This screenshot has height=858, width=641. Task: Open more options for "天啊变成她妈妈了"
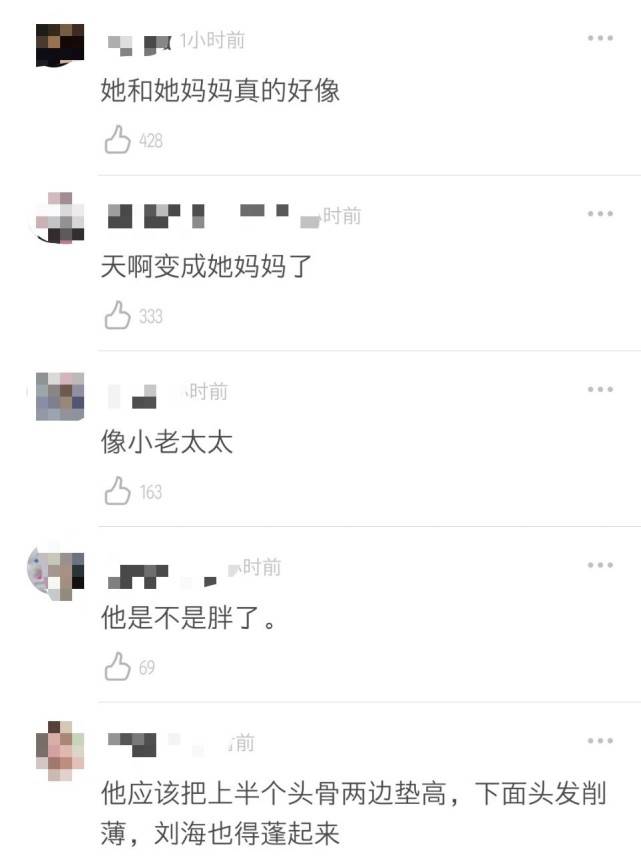coord(600,214)
